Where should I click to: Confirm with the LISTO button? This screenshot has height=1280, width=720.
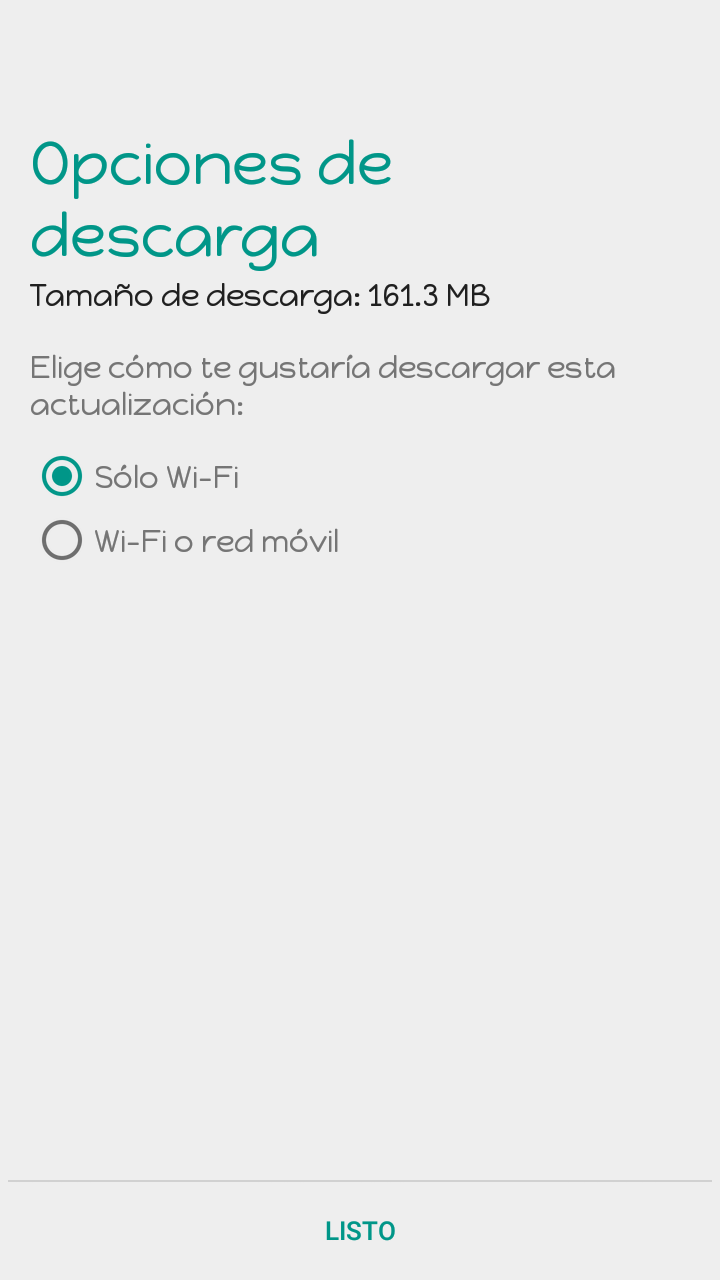click(x=360, y=1231)
